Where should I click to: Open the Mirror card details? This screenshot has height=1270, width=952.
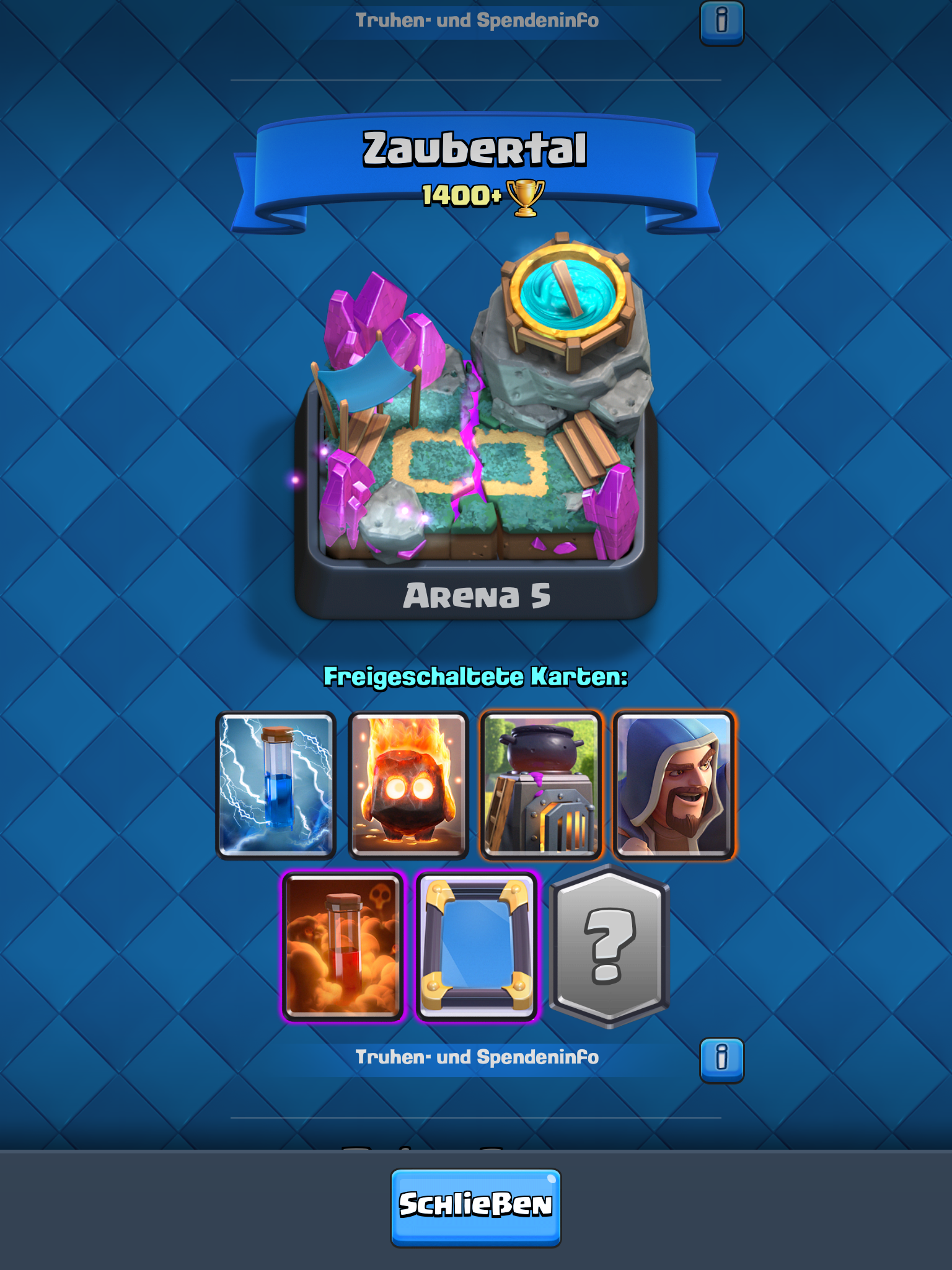(477, 946)
